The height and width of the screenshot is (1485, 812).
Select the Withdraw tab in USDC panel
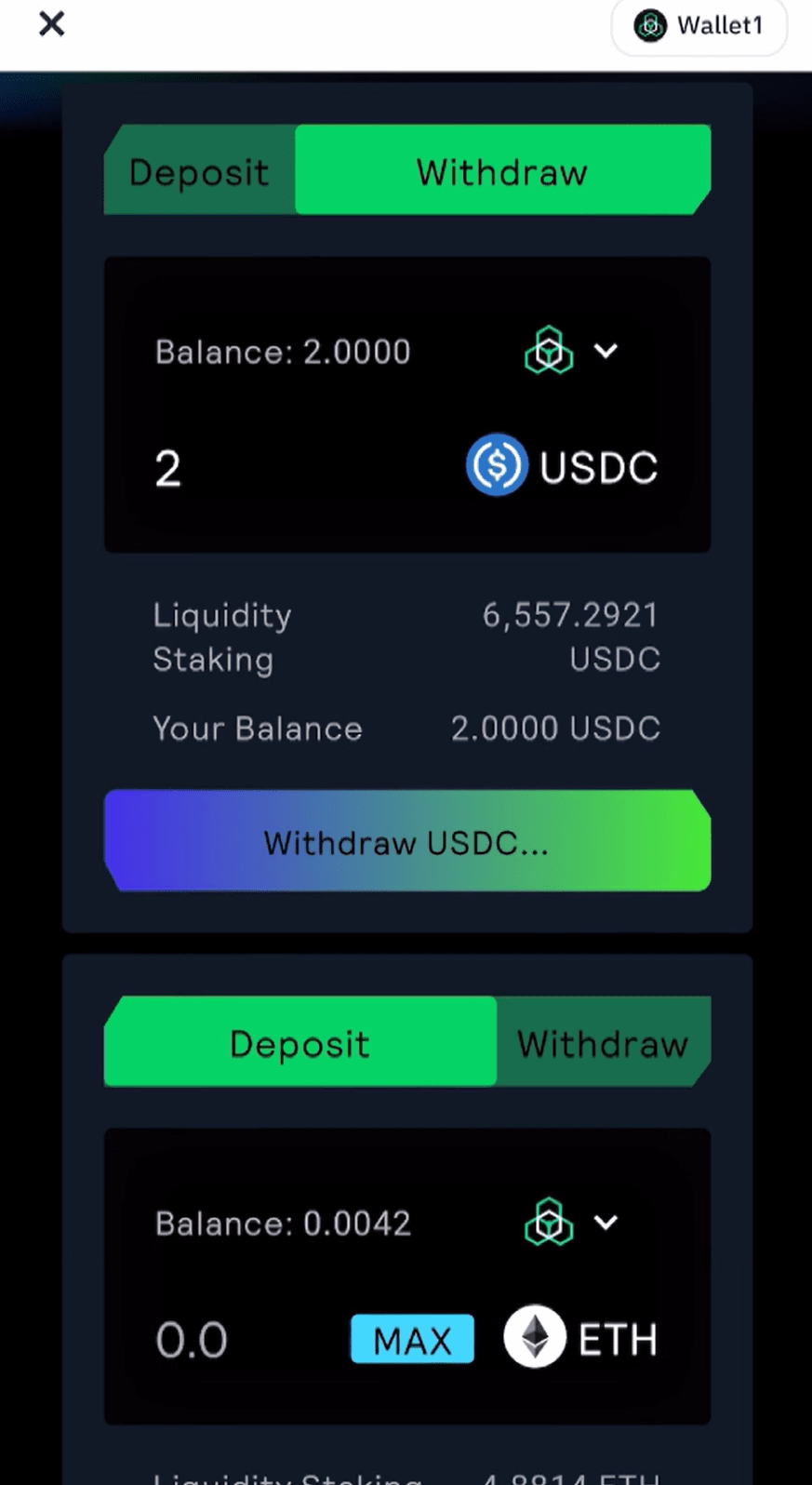[x=502, y=171]
